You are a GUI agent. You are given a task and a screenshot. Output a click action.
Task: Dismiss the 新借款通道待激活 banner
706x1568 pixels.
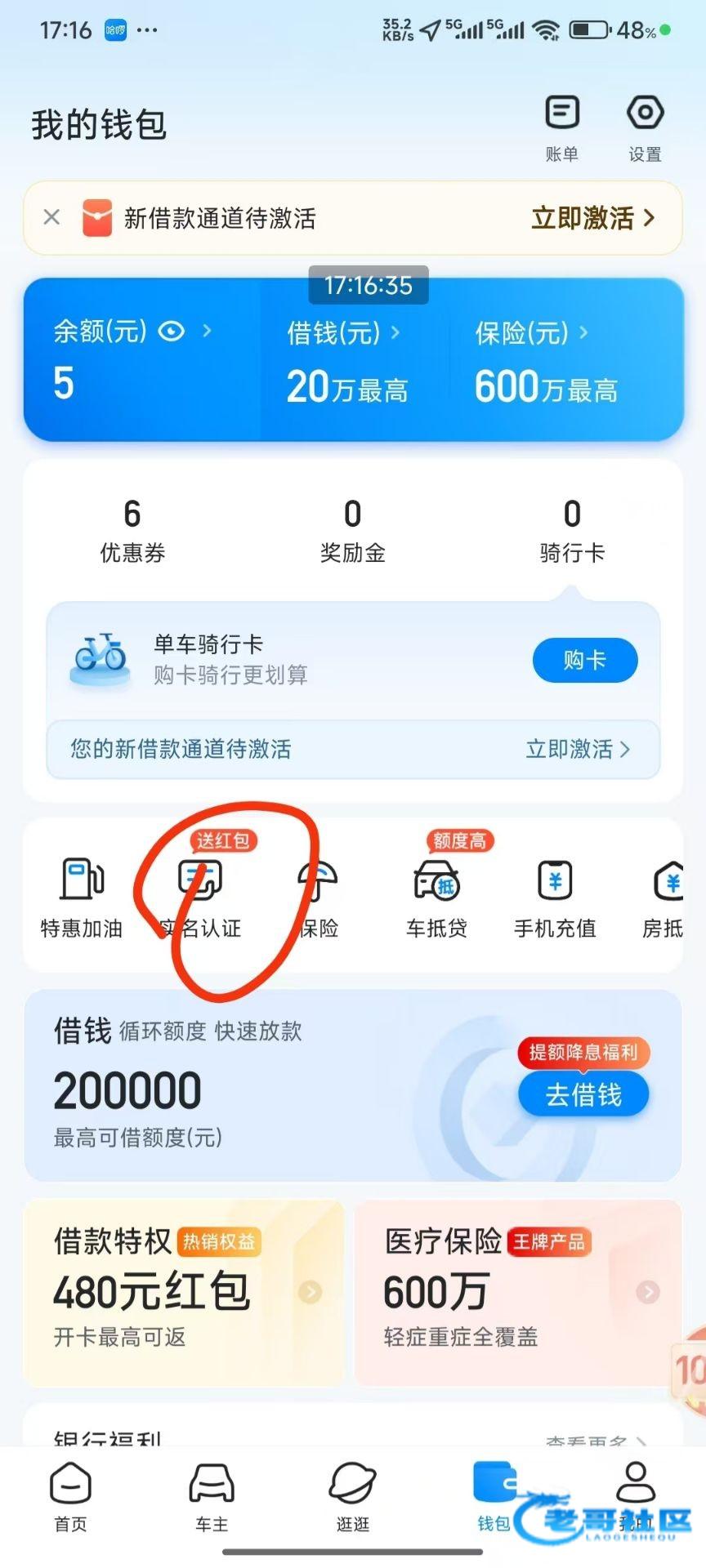tap(51, 217)
